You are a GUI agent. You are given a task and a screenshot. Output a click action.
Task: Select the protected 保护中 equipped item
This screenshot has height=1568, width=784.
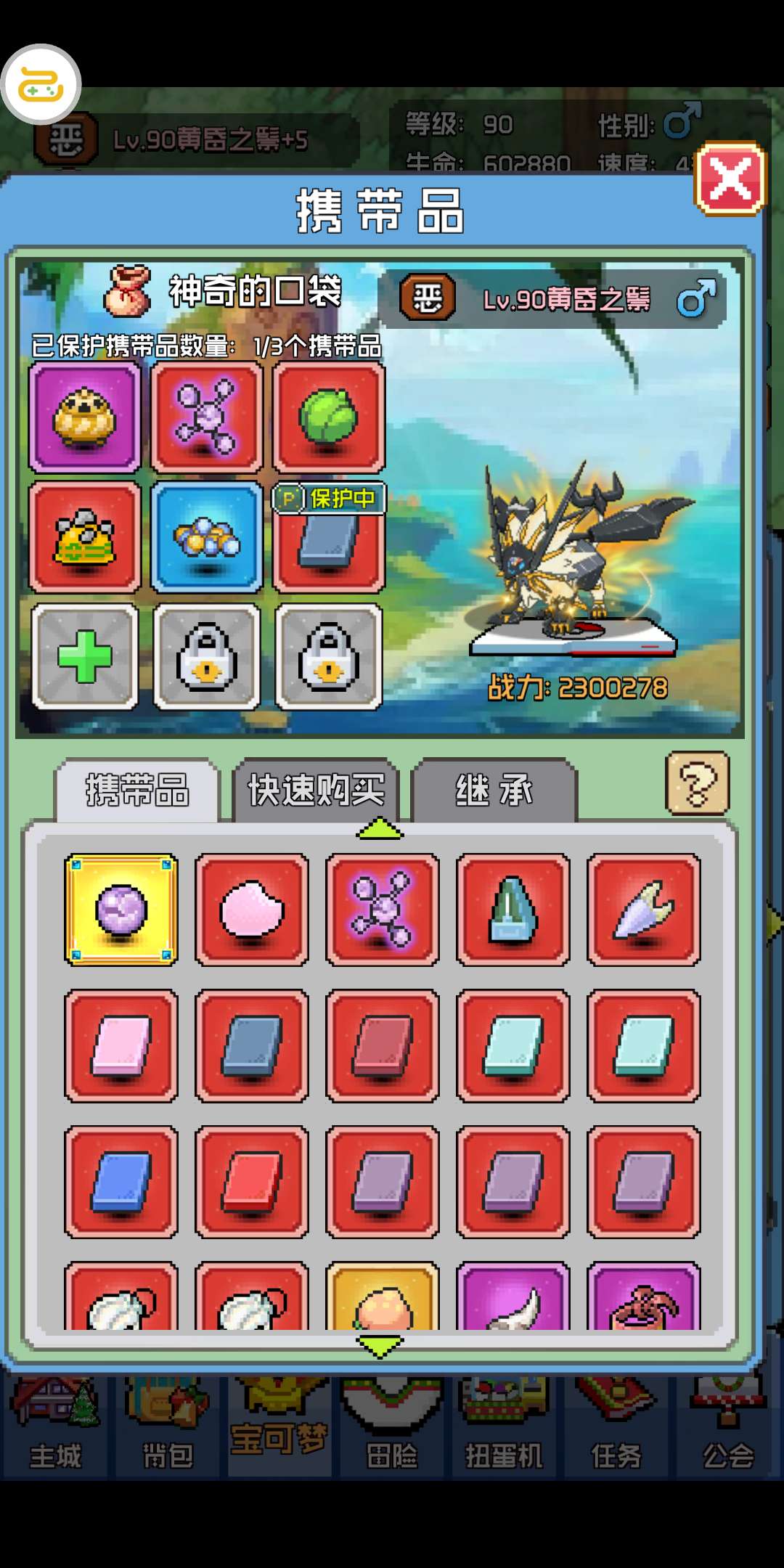click(329, 538)
